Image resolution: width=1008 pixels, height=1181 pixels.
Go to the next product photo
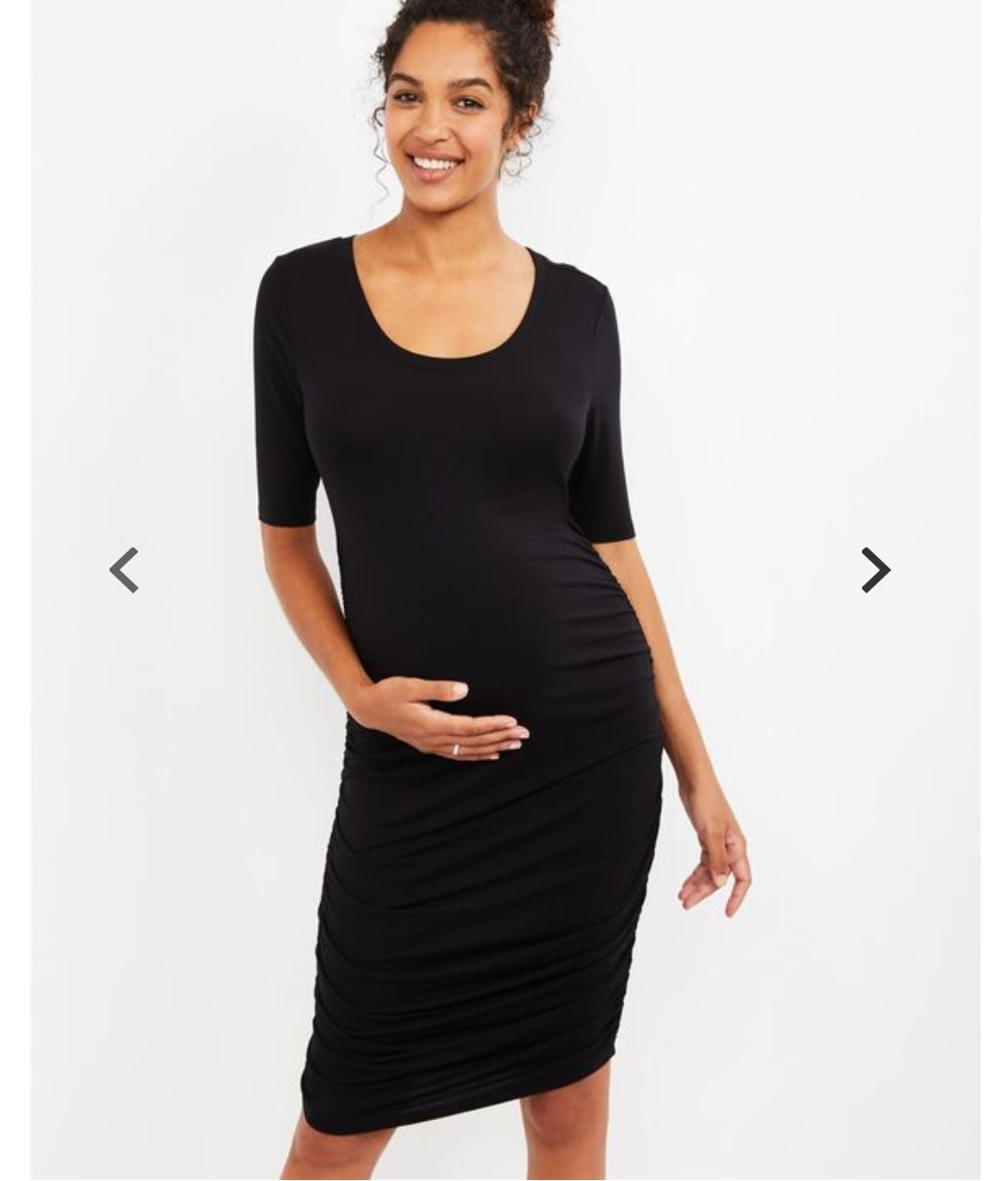tap(874, 570)
